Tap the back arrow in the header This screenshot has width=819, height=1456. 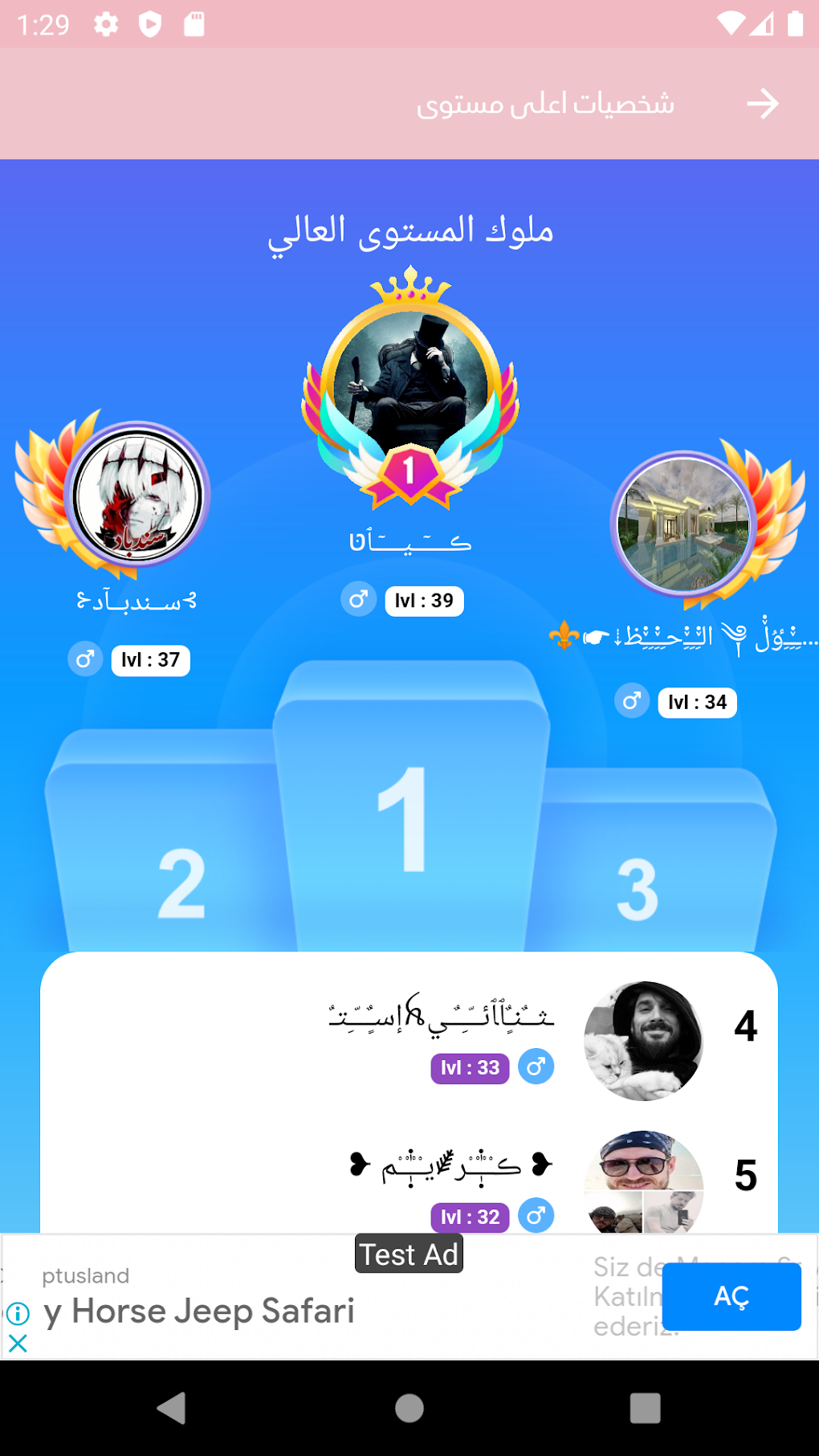tap(762, 104)
